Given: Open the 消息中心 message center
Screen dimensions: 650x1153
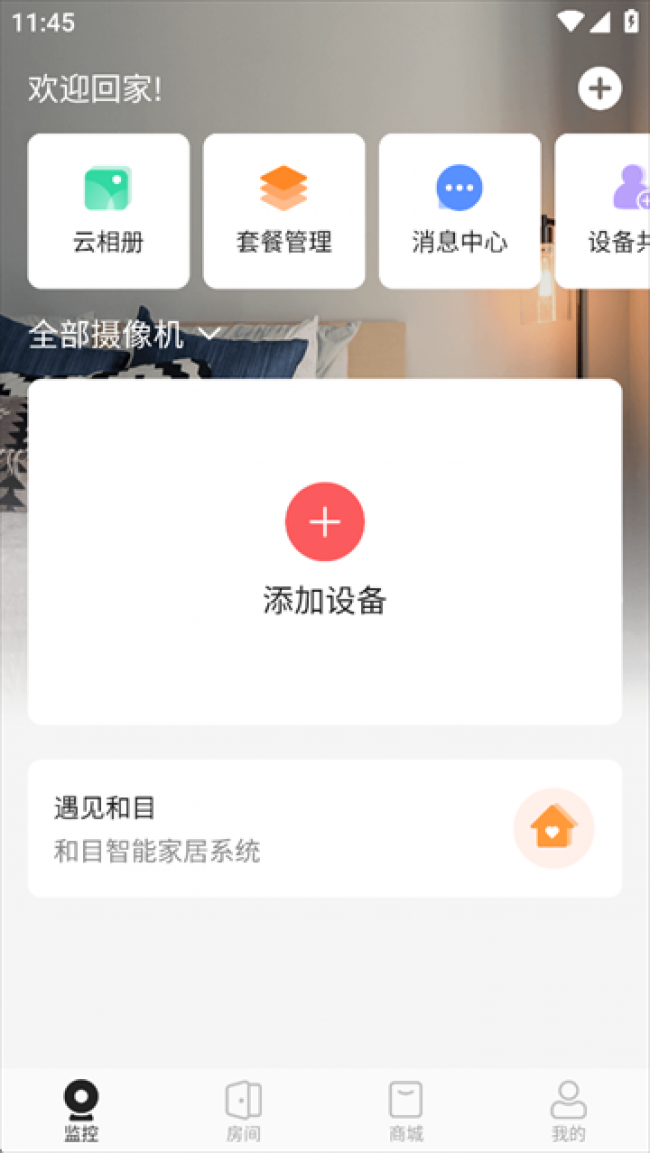Looking at the screenshot, I should [460, 211].
